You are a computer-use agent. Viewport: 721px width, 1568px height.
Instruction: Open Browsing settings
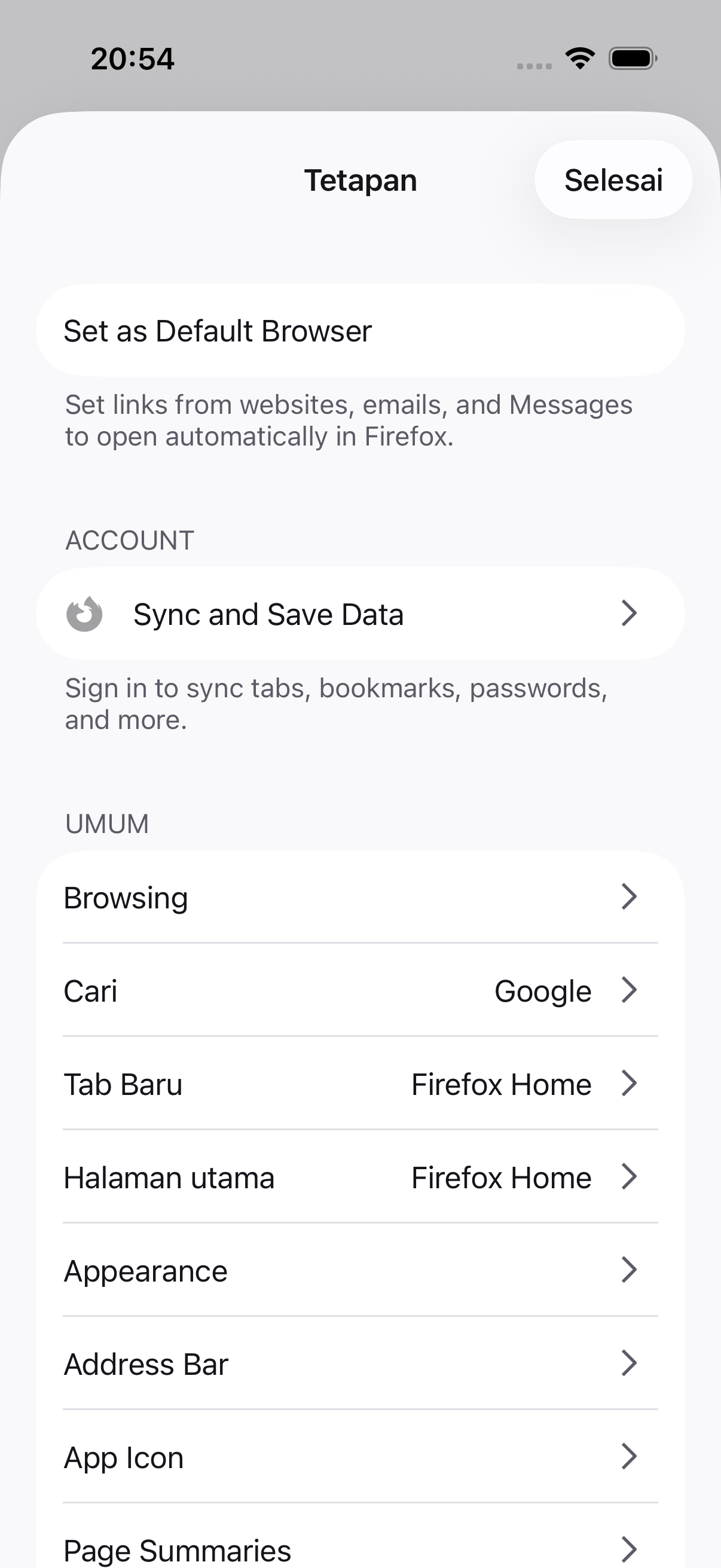[x=360, y=897]
